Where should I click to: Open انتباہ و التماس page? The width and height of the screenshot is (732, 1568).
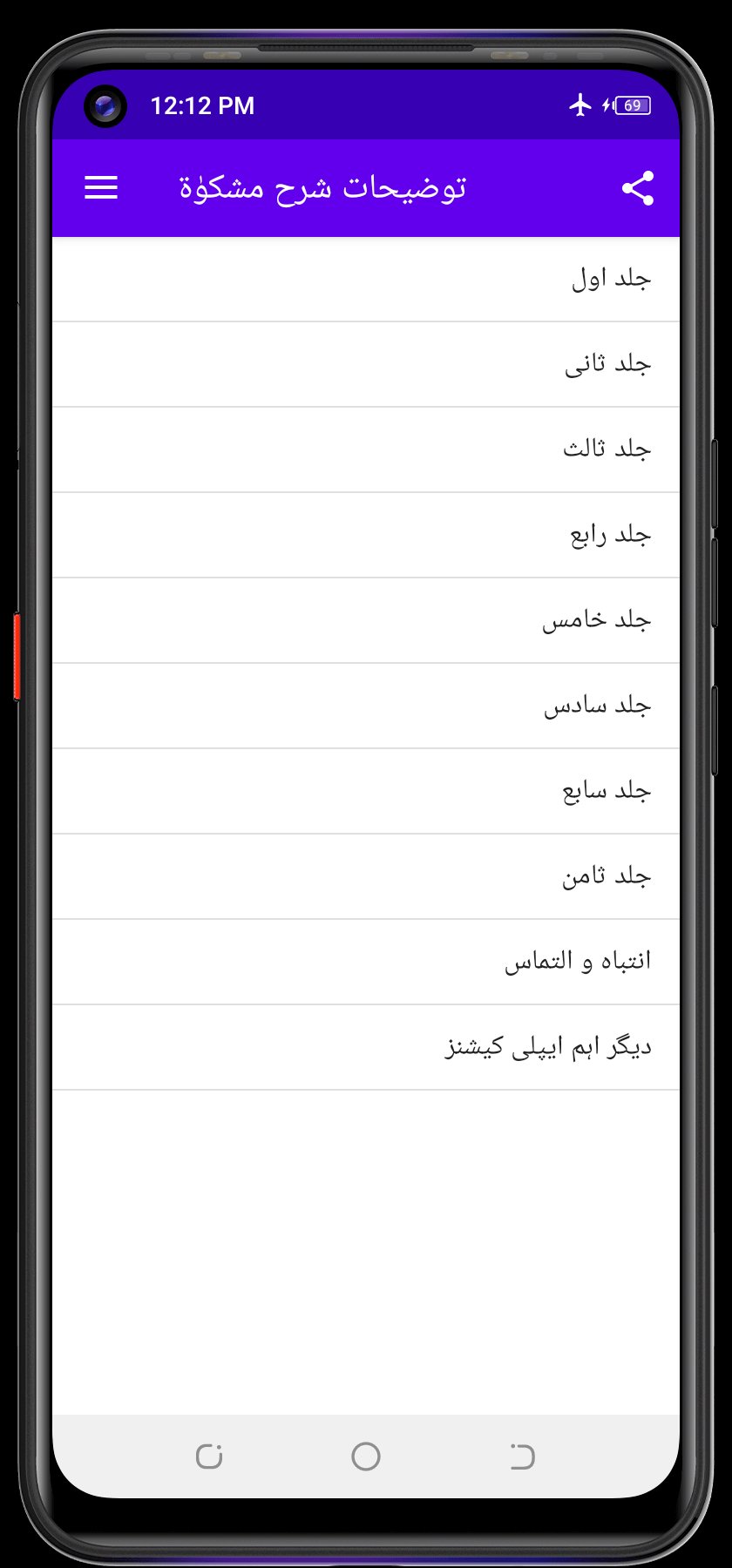[366, 963]
